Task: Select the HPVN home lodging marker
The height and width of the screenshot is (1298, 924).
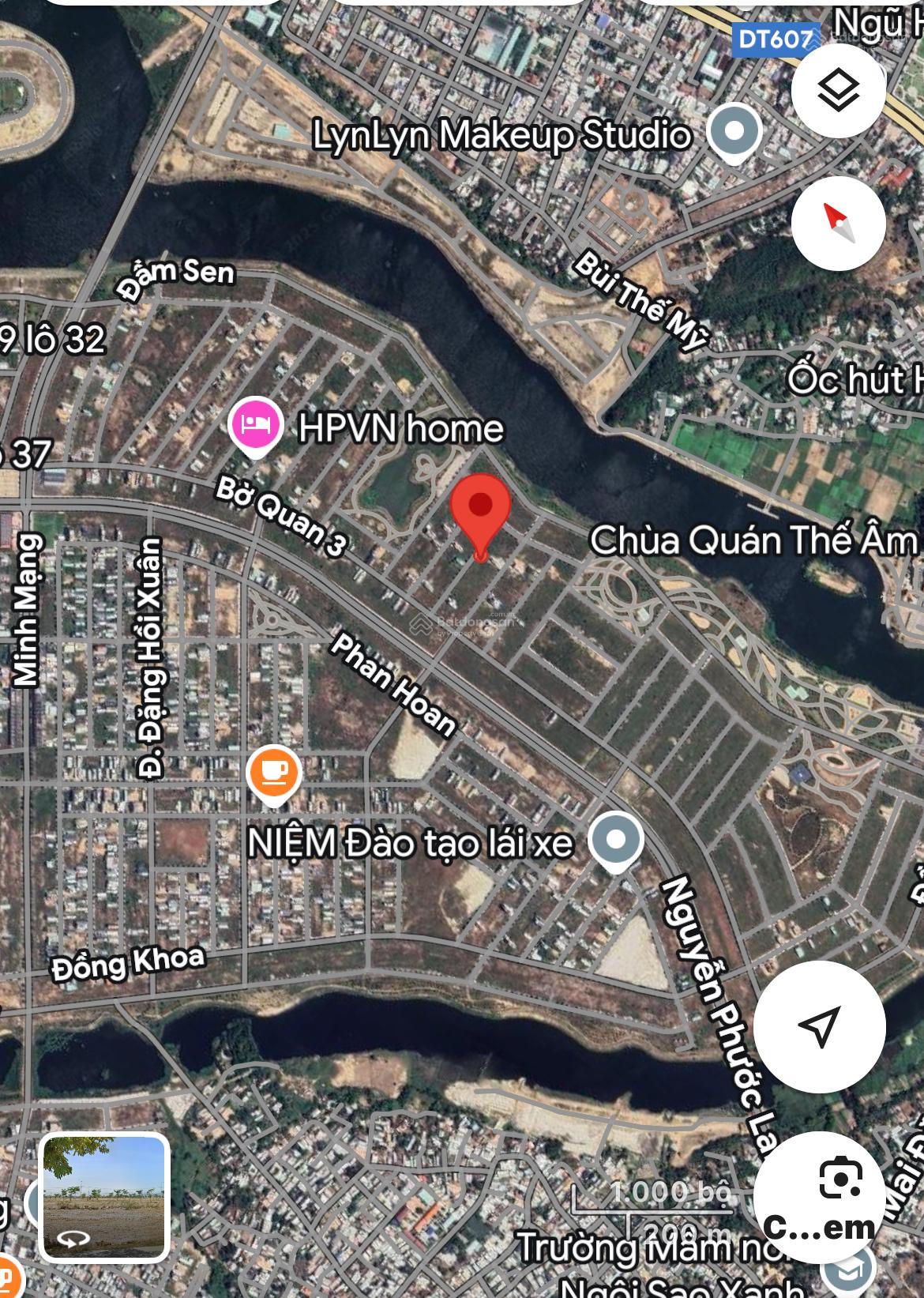Action: point(255,425)
